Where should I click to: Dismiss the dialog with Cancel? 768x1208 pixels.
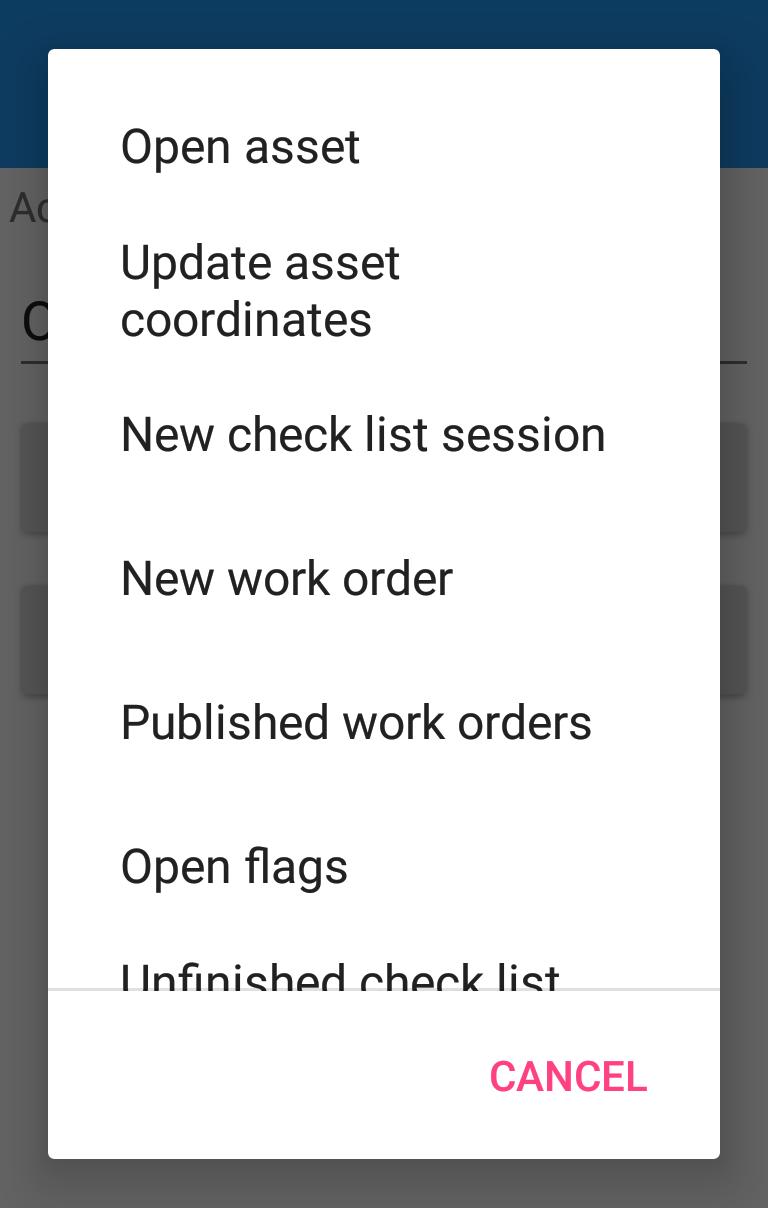coord(568,1077)
